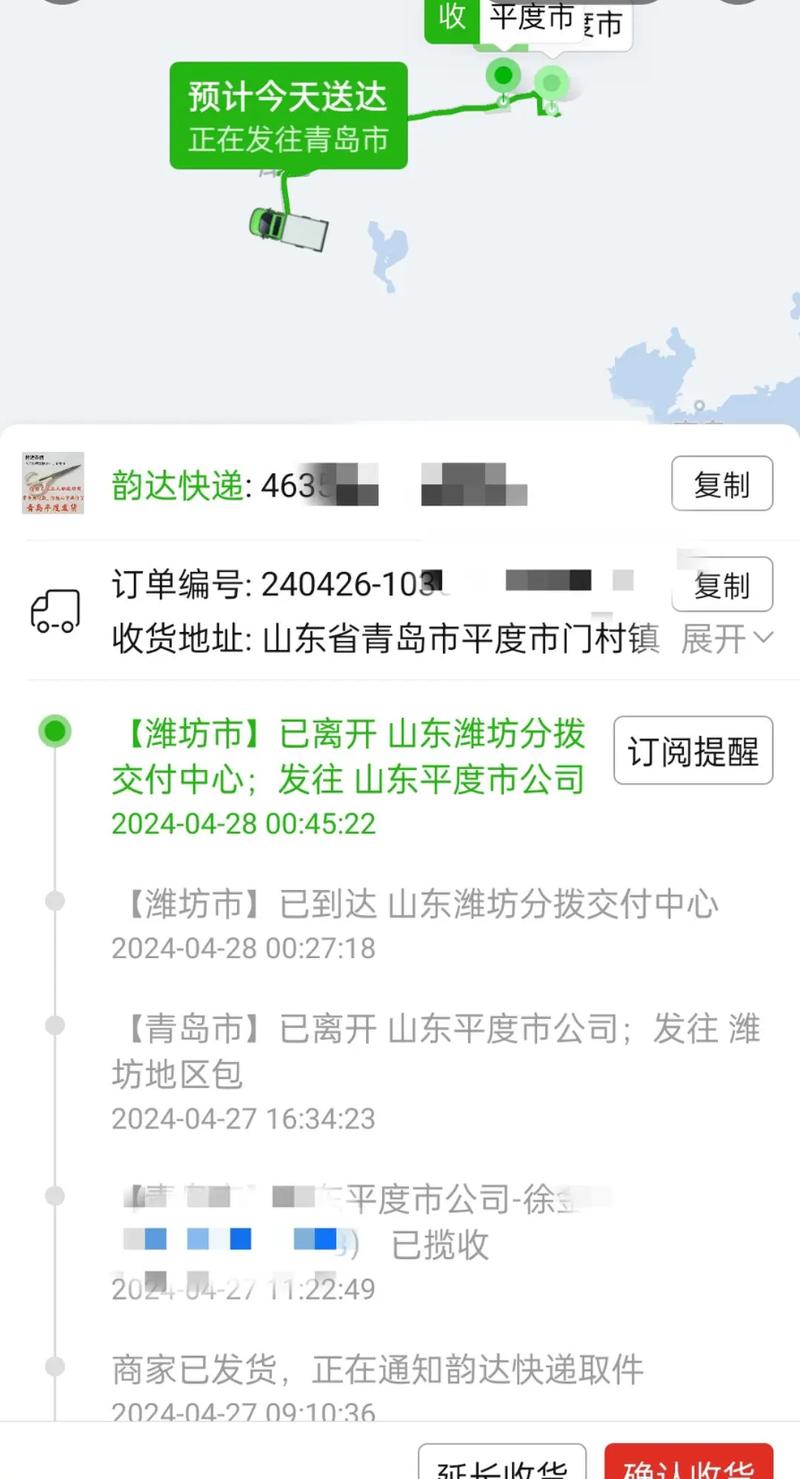Click the green '收' destination marker
Screen dimensions: 800x1479
[x=450, y=17]
